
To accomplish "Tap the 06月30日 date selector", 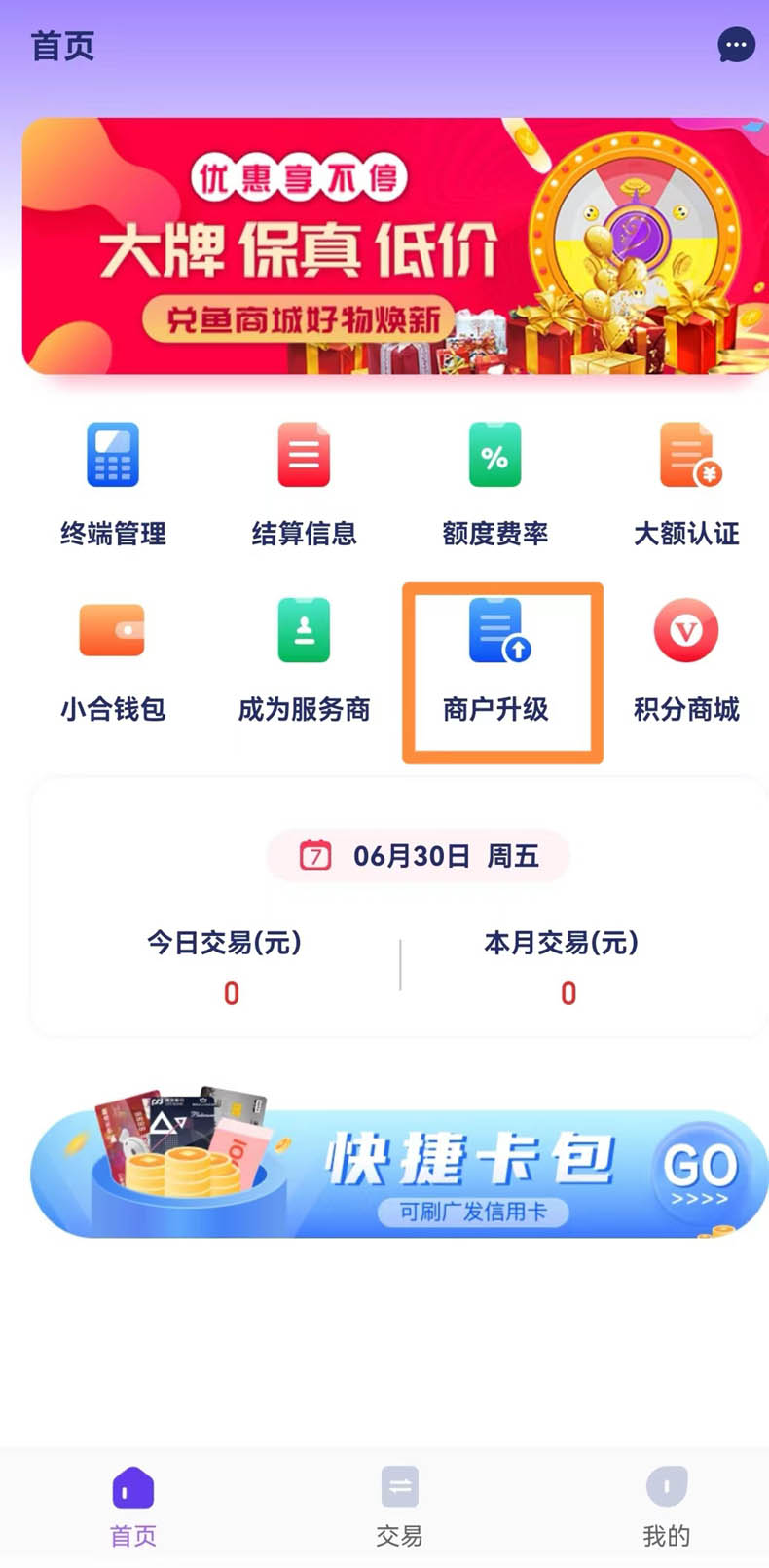I will coord(419,856).
